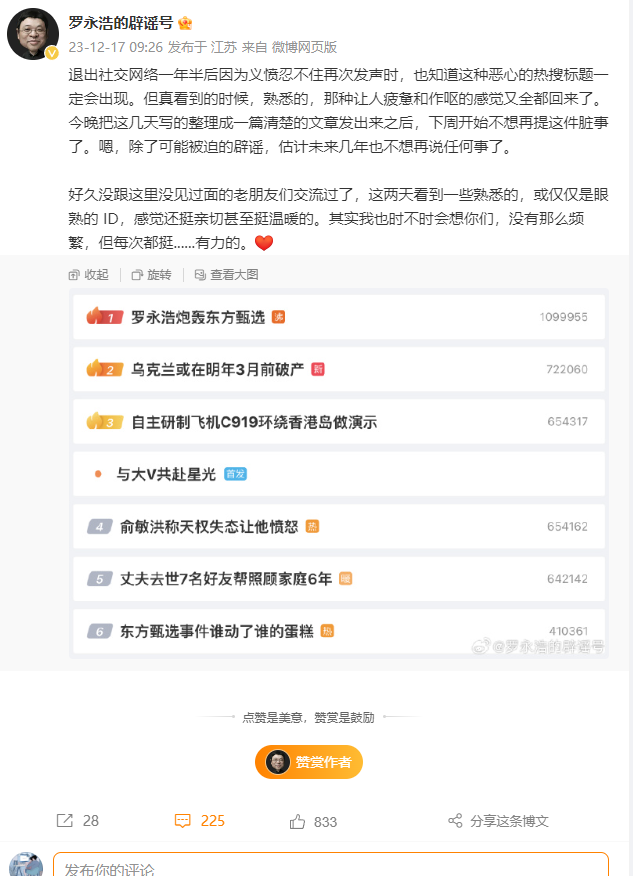Image resolution: width=633 pixels, height=876 pixels.
Task: Reward the author with 赞赏作者
Action: pos(309,762)
